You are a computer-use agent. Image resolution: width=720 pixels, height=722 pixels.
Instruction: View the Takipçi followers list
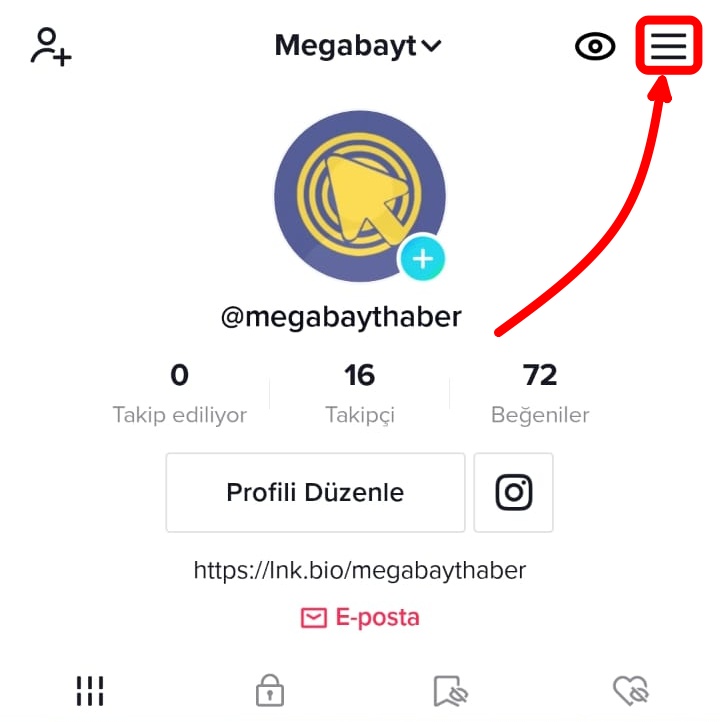coord(359,393)
